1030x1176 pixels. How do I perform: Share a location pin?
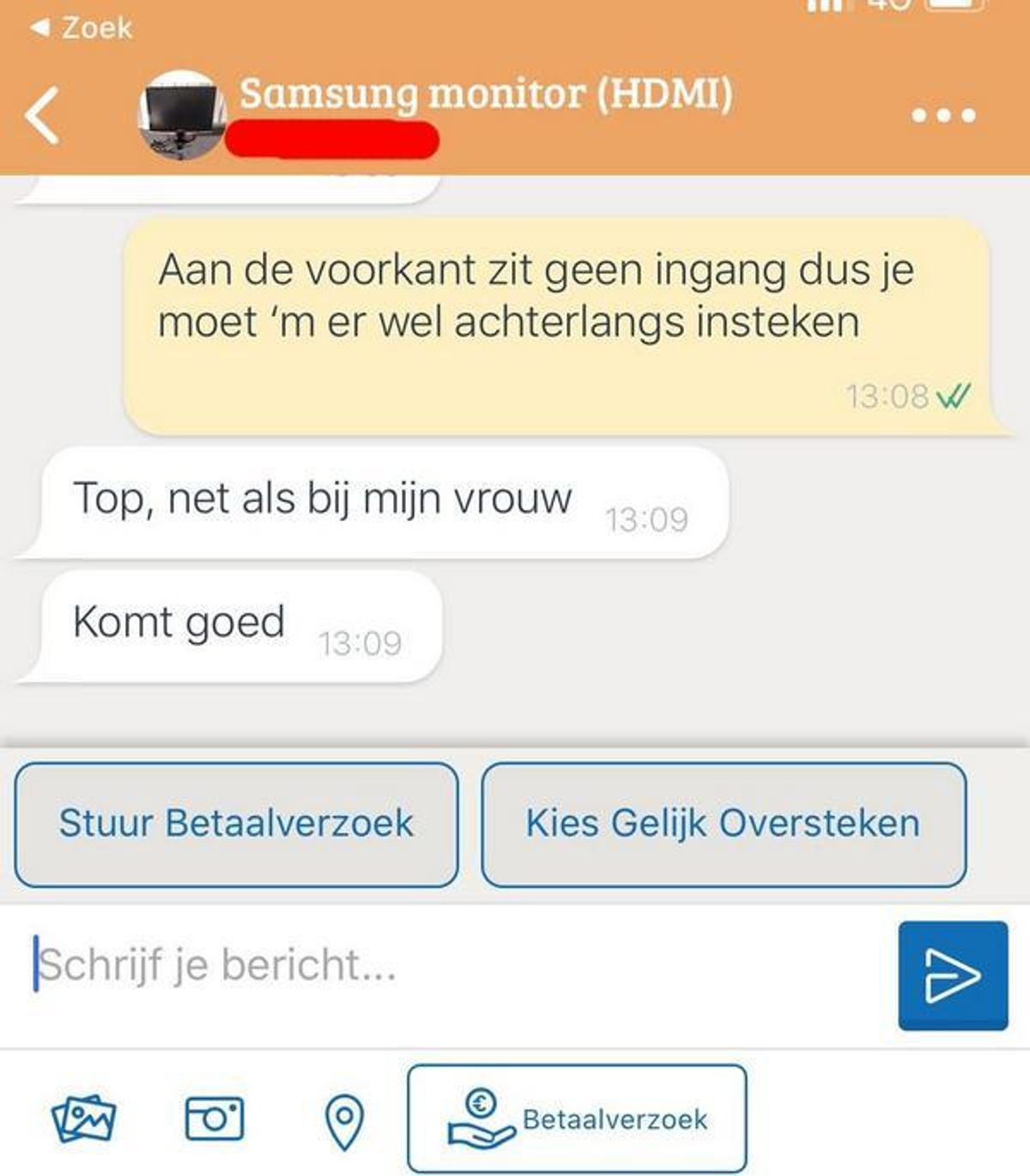coord(345,1121)
